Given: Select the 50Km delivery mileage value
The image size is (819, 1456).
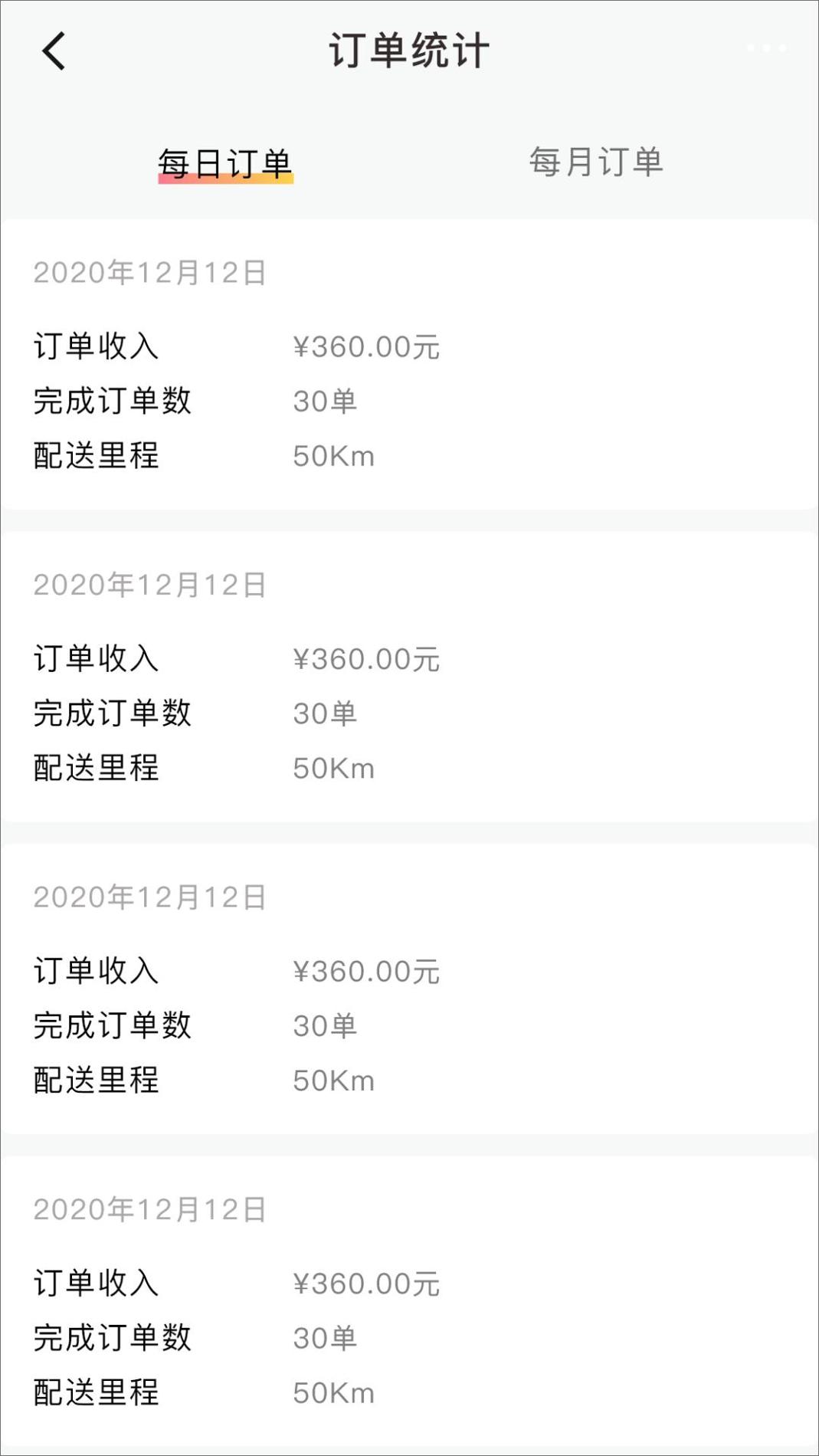Looking at the screenshot, I should coord(333,456).
